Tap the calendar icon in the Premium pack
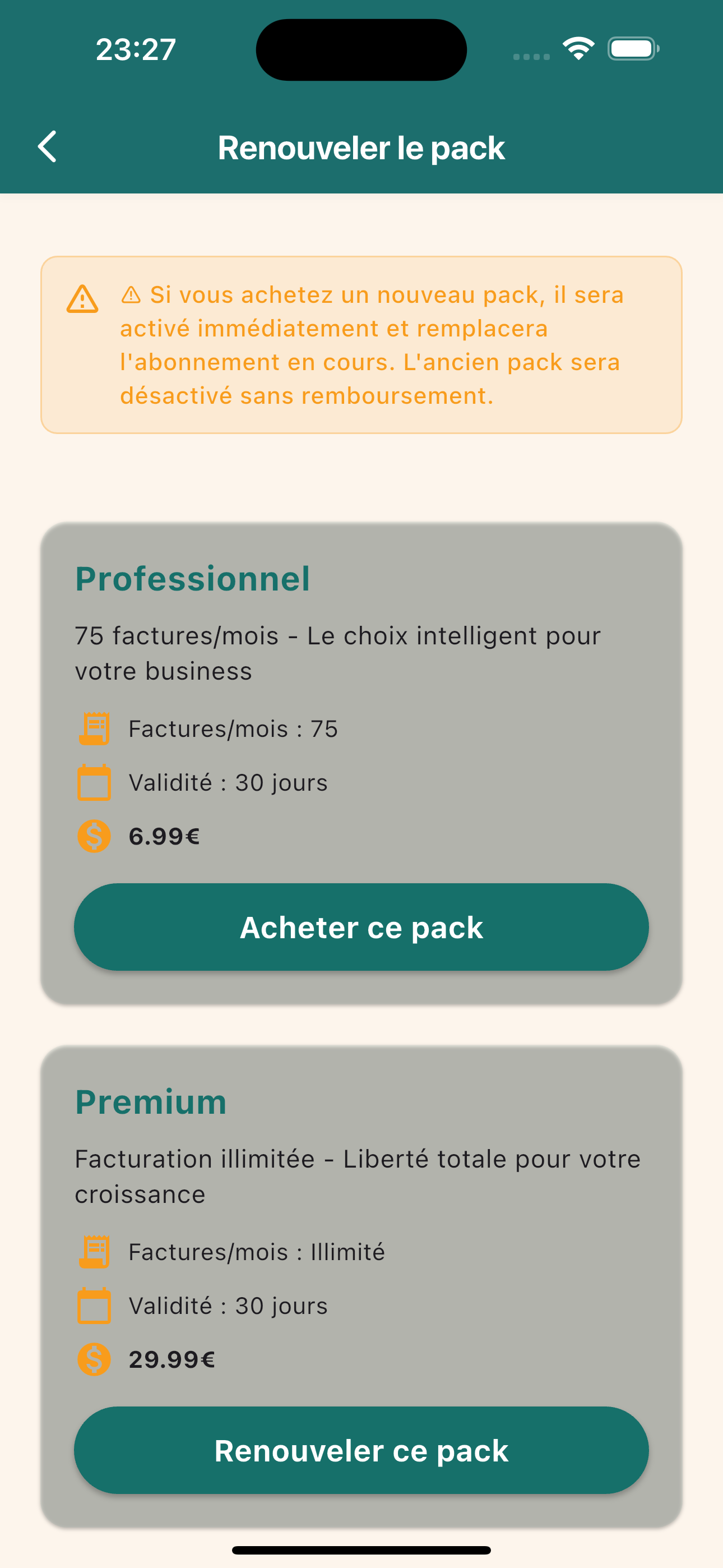The height and width of the screenshot is (1568, 723). click(x=94, y=1306)
